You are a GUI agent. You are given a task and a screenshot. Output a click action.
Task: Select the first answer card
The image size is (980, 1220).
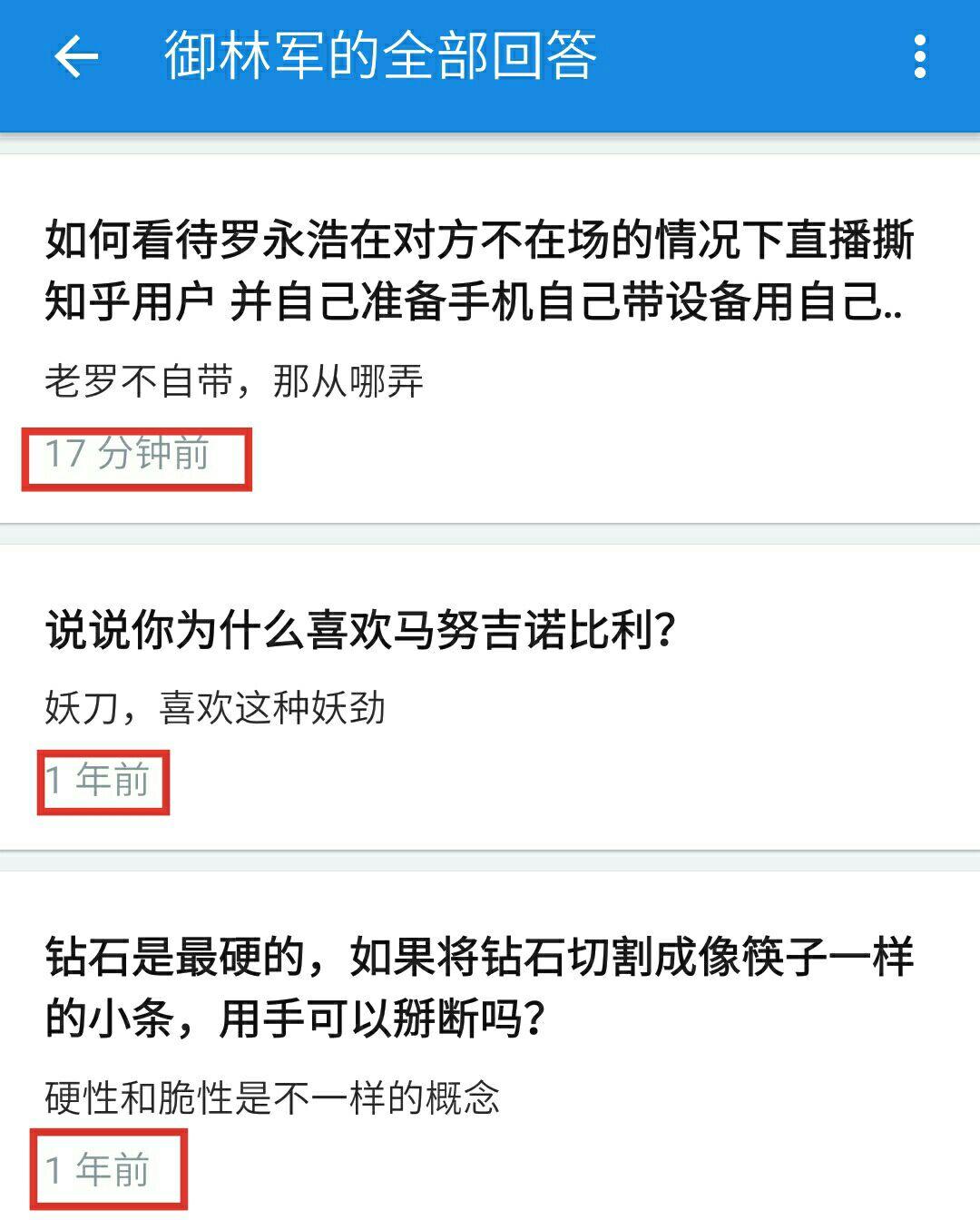[x=490, y=336]
